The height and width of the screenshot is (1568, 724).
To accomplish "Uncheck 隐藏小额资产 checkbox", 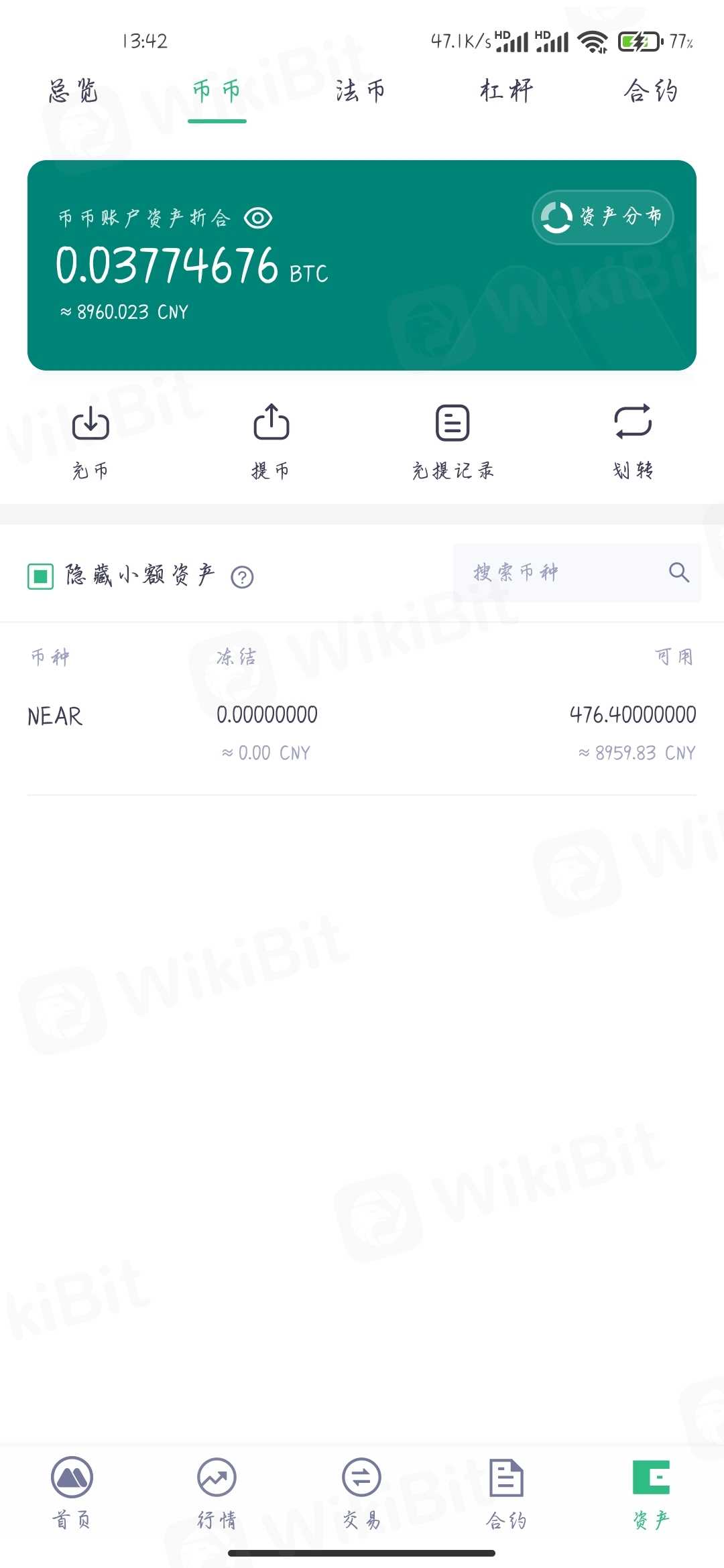I will (40, 576).
